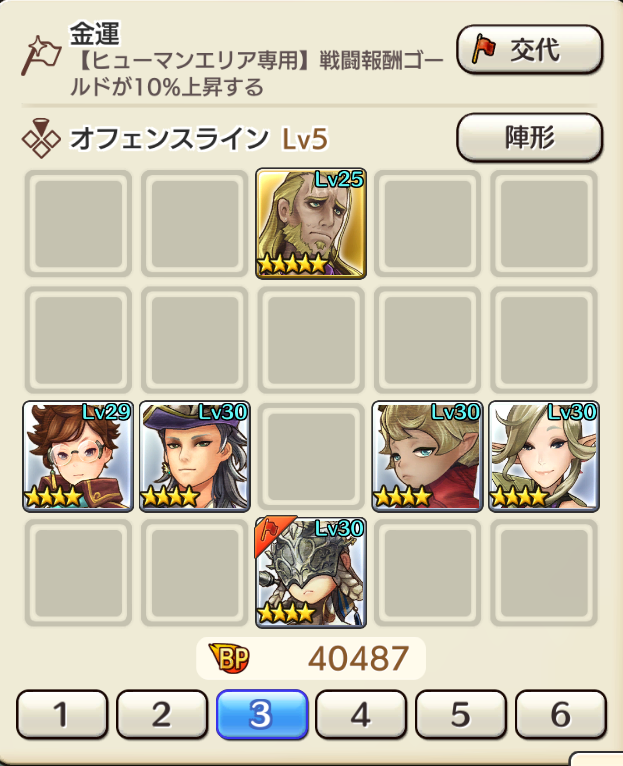Open the 陣形 formation button
623x766 pixels.
click(529, 138)
